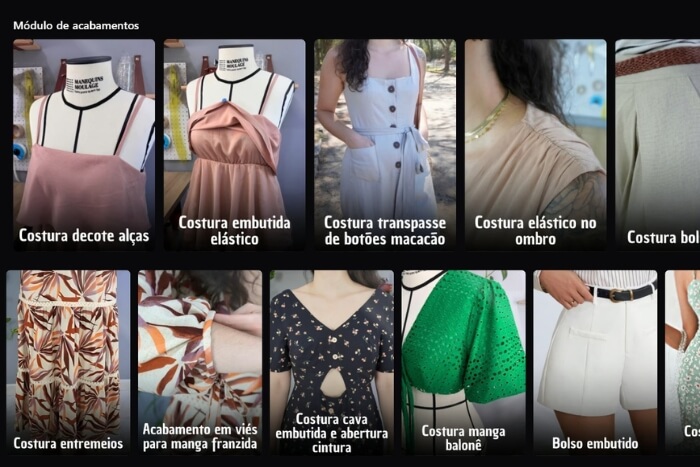700x467 pixels.
Task: View the Costura entremeios lesson
Action: [68, 362]
